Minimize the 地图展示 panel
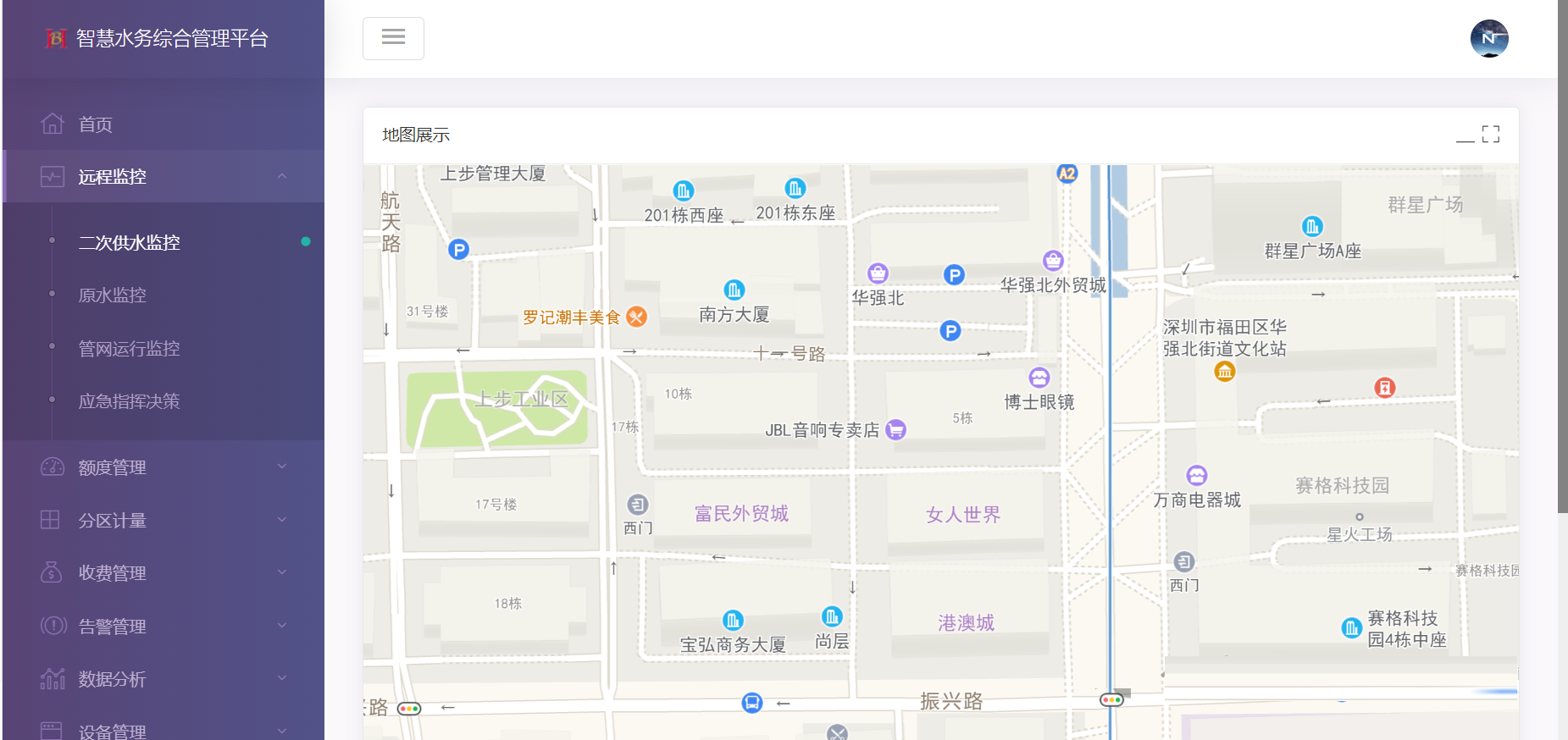1568x740 pixels. coord(1465,135)
